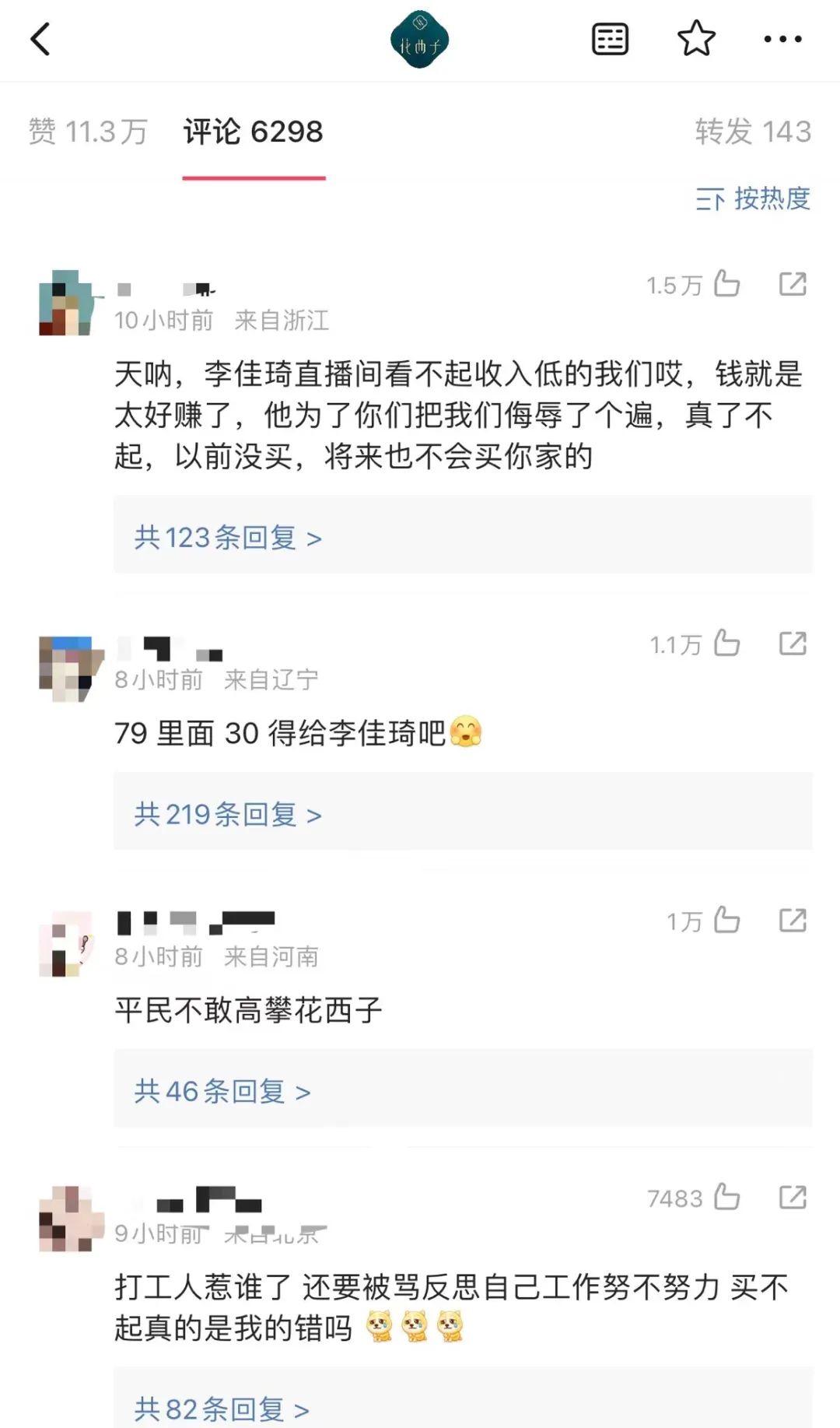840x1428 pixels.
Task: Open the avatar of the 河南 commenter
Action: pyautogui.click(x=66, y=943)
